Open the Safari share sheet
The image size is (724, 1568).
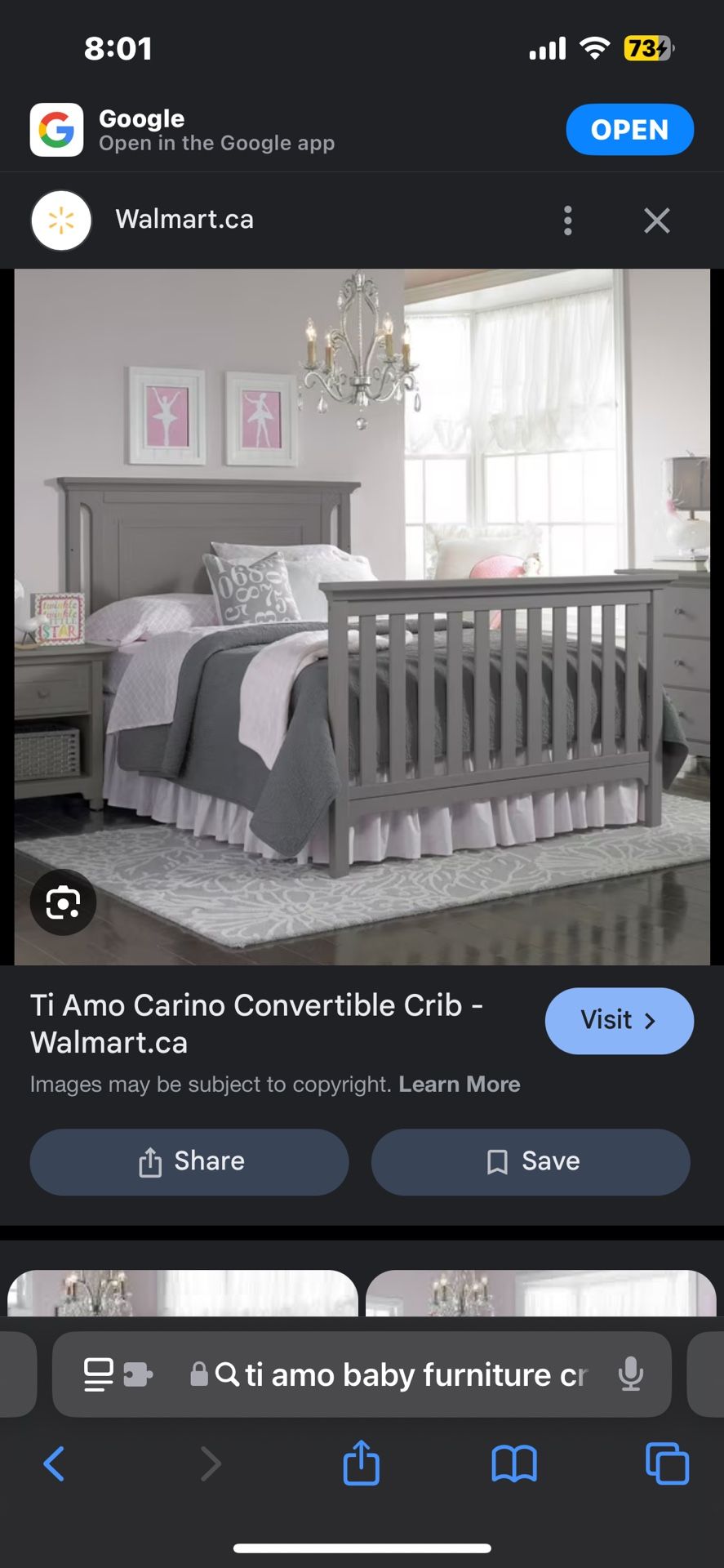tap(361, 1462)
